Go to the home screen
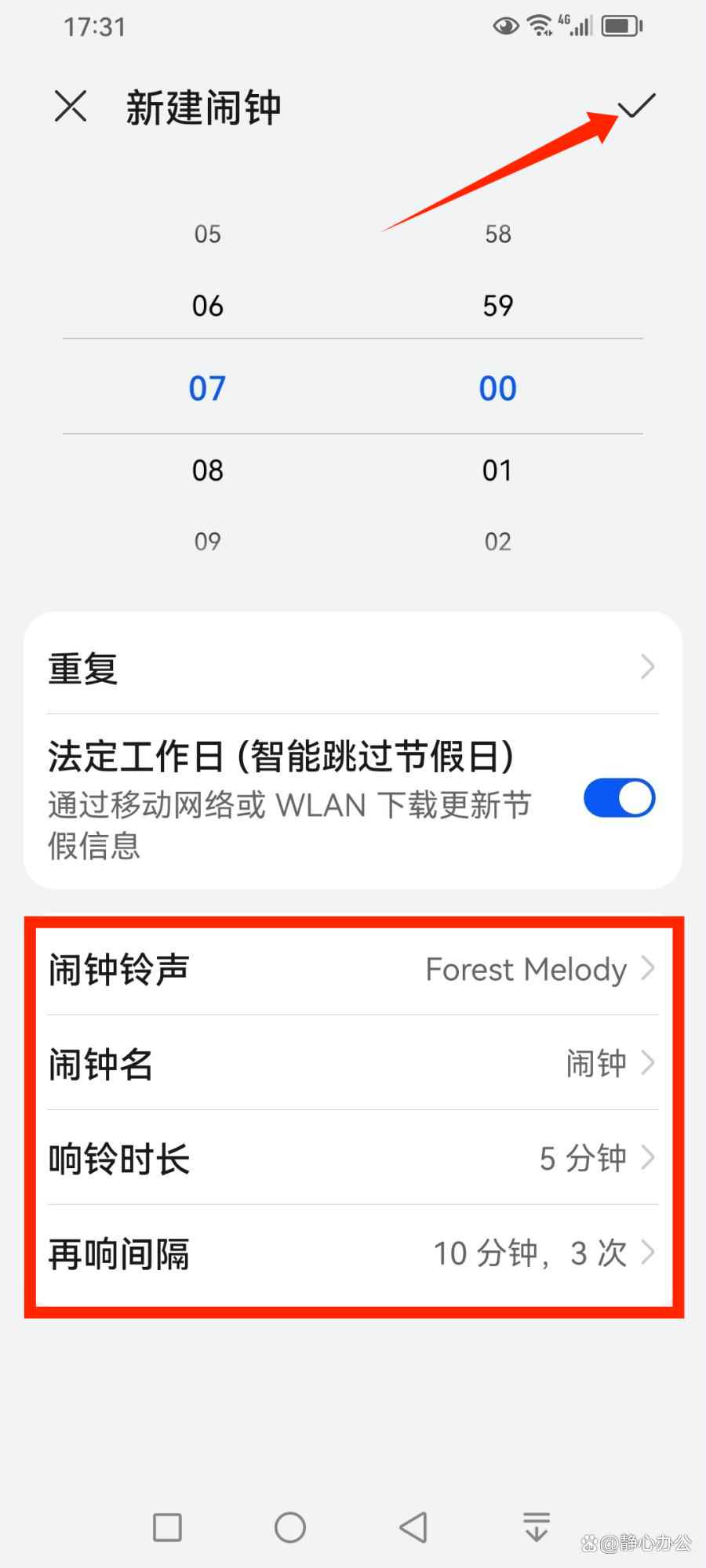The height and width of the screenshot is (1568, 706). [x=290, y=1527]
